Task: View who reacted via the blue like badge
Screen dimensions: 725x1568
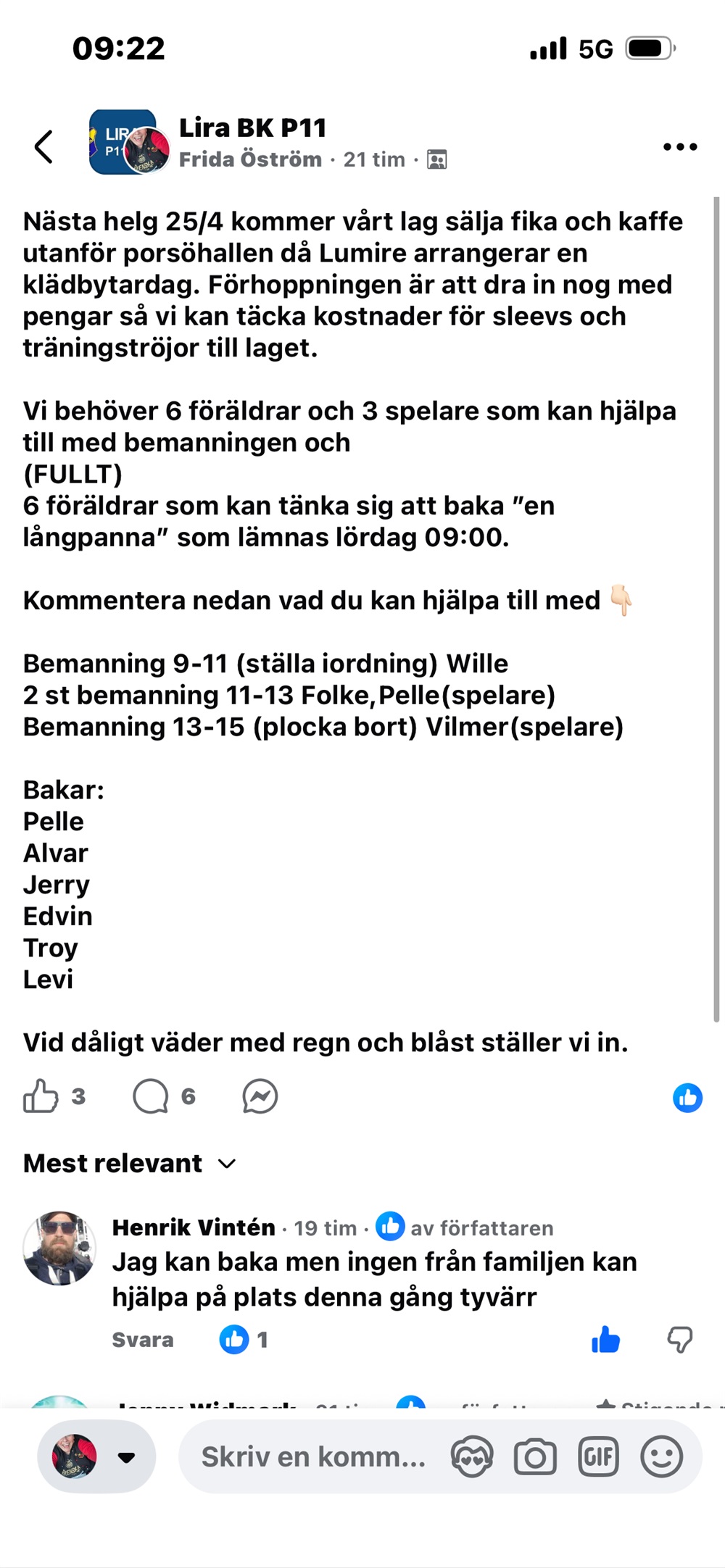Action: click(687, 1098)
